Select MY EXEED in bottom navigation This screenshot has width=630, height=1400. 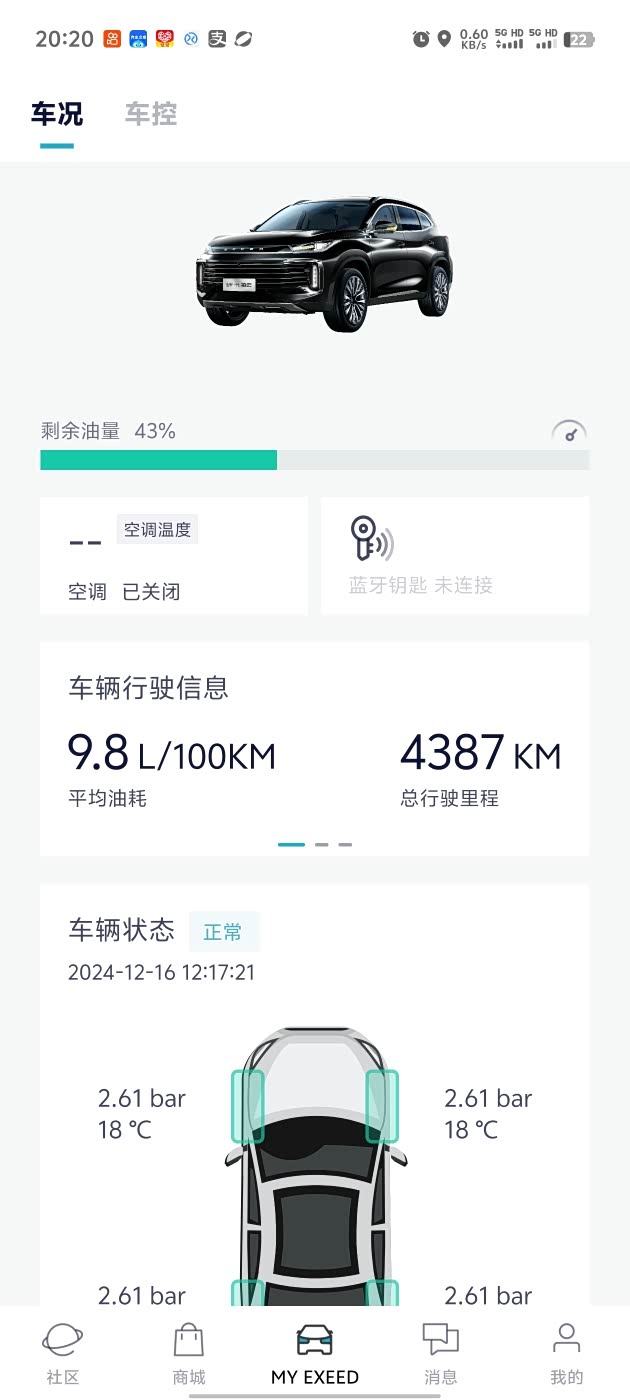pyautogui.click(x=315, y=1354)
